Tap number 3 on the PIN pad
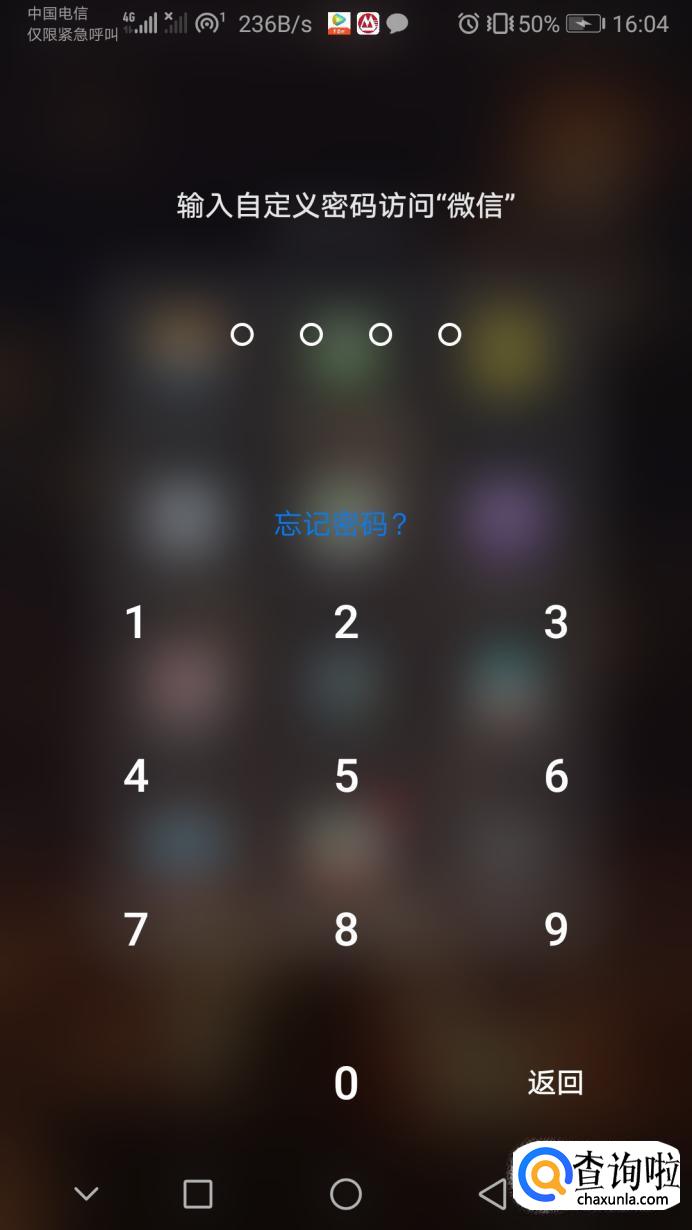Screen dimensions: 692x1230 click(x=556, y=623)
